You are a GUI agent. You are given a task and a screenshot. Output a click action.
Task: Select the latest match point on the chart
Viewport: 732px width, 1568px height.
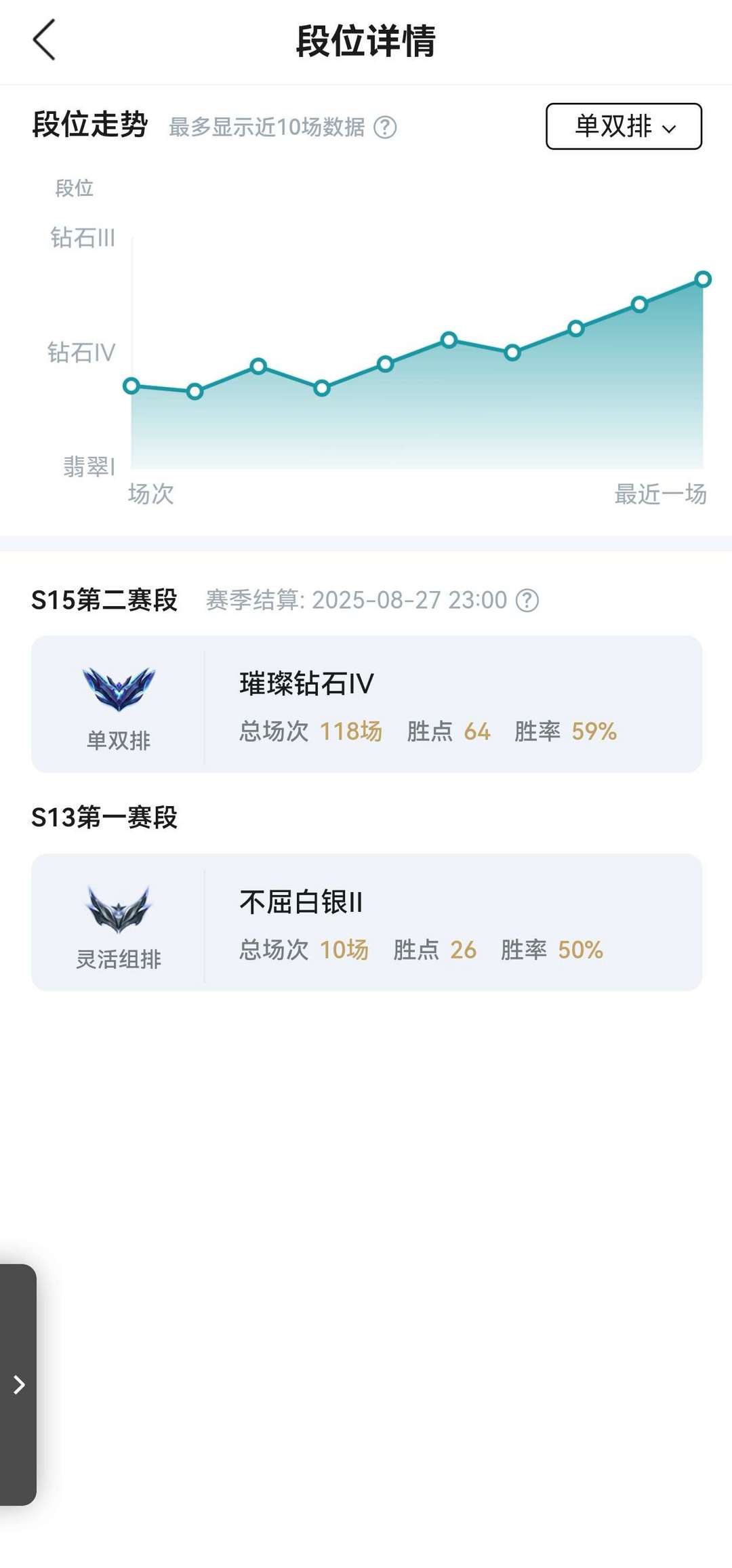tap(703, 279)
